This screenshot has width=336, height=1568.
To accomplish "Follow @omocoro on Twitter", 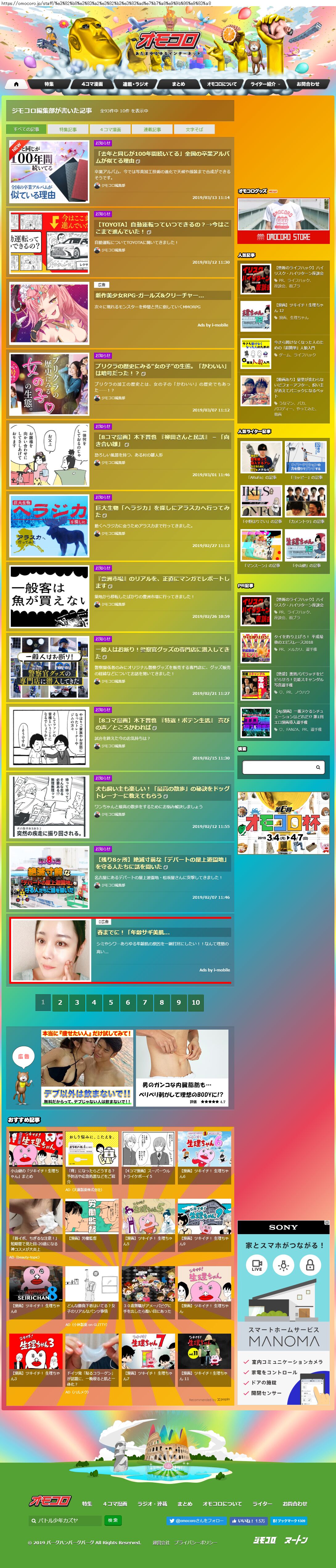I will click(196, 1521).
